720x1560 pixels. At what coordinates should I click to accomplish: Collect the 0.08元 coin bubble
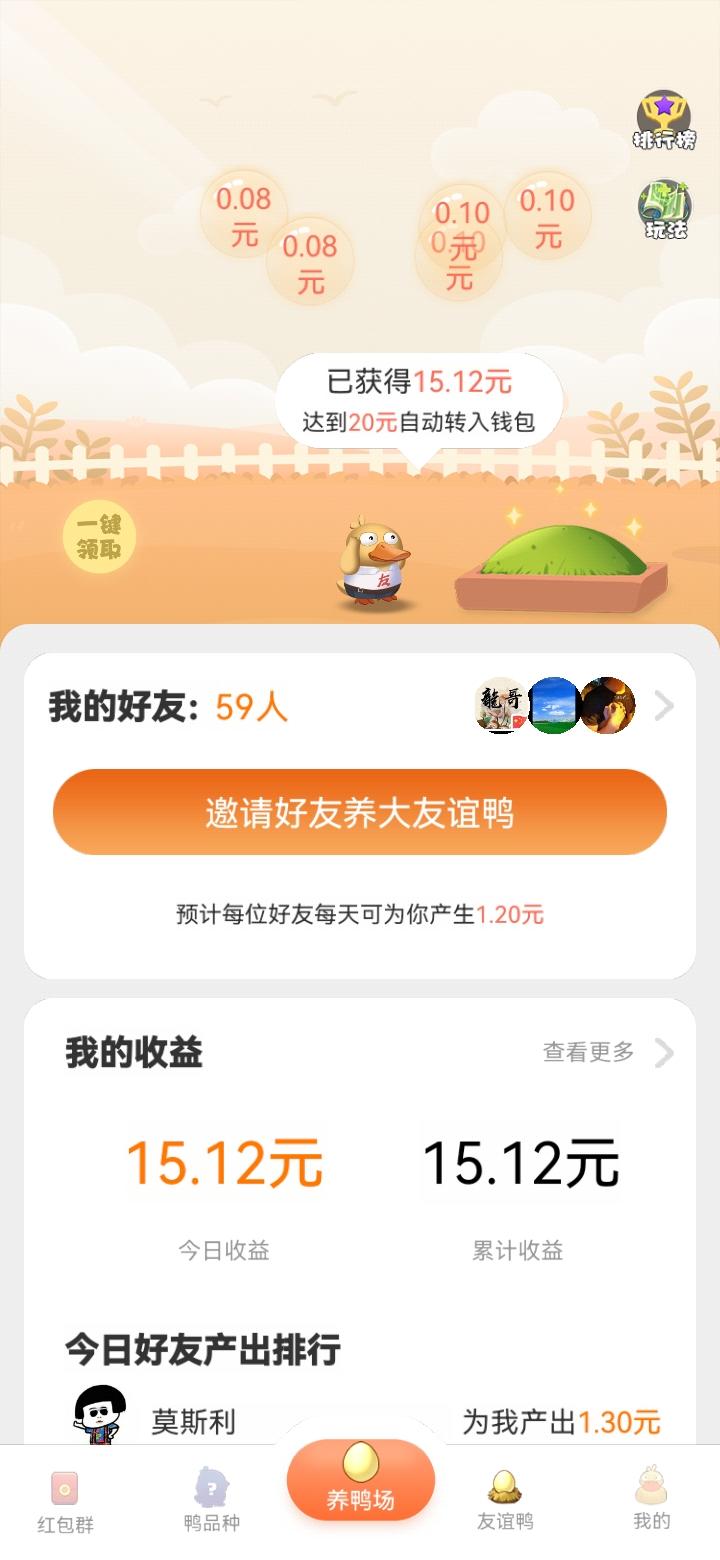tap(240, 215)
